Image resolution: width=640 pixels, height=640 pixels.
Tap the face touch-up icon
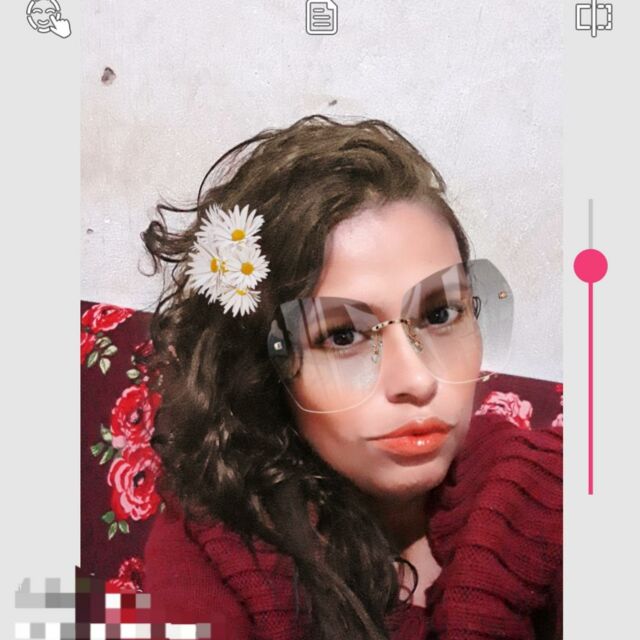pyautogui.click(x=48, y=17)
